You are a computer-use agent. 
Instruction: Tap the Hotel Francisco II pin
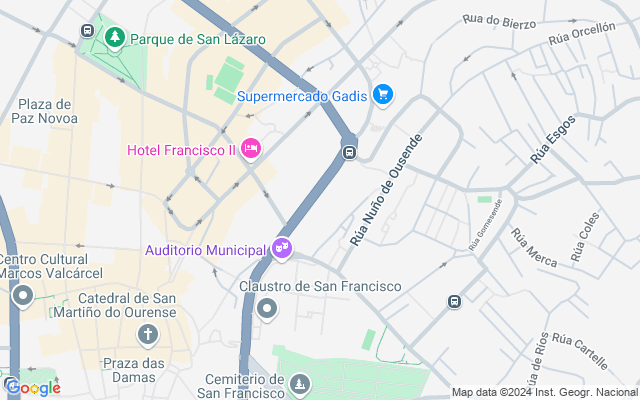pyautogui.click(x=251, y=149)
